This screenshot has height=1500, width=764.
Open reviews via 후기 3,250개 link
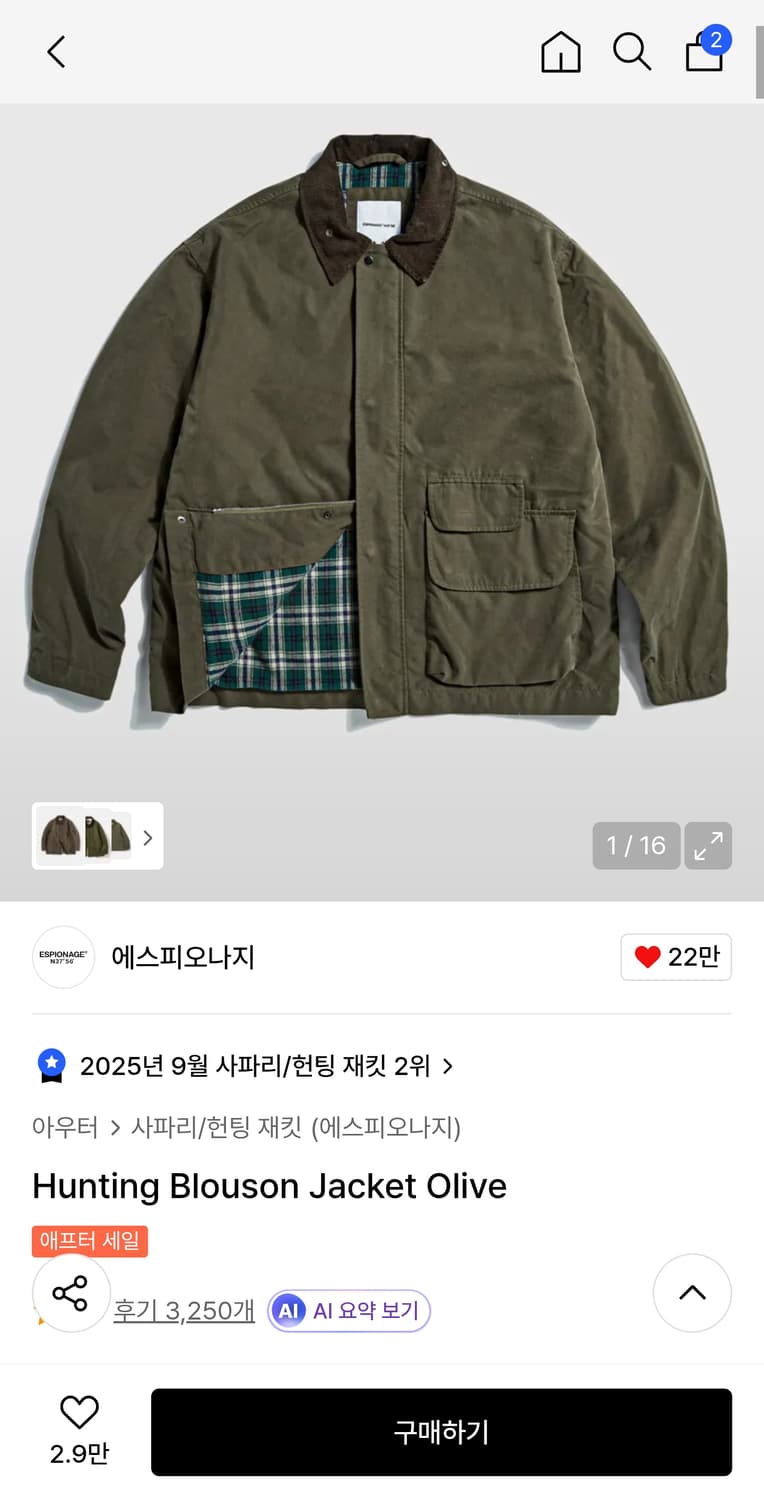click(183, 1311)
